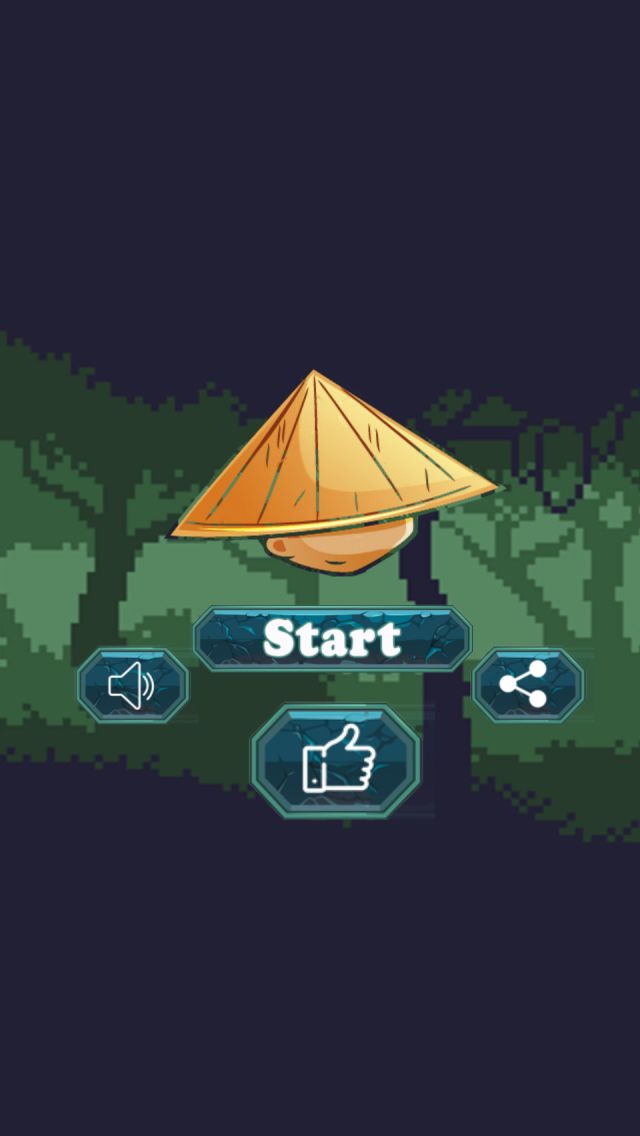Like the game with thumbs-up button
The width and height of the screenshot is (640, 1136).
(x=336, y=761)
